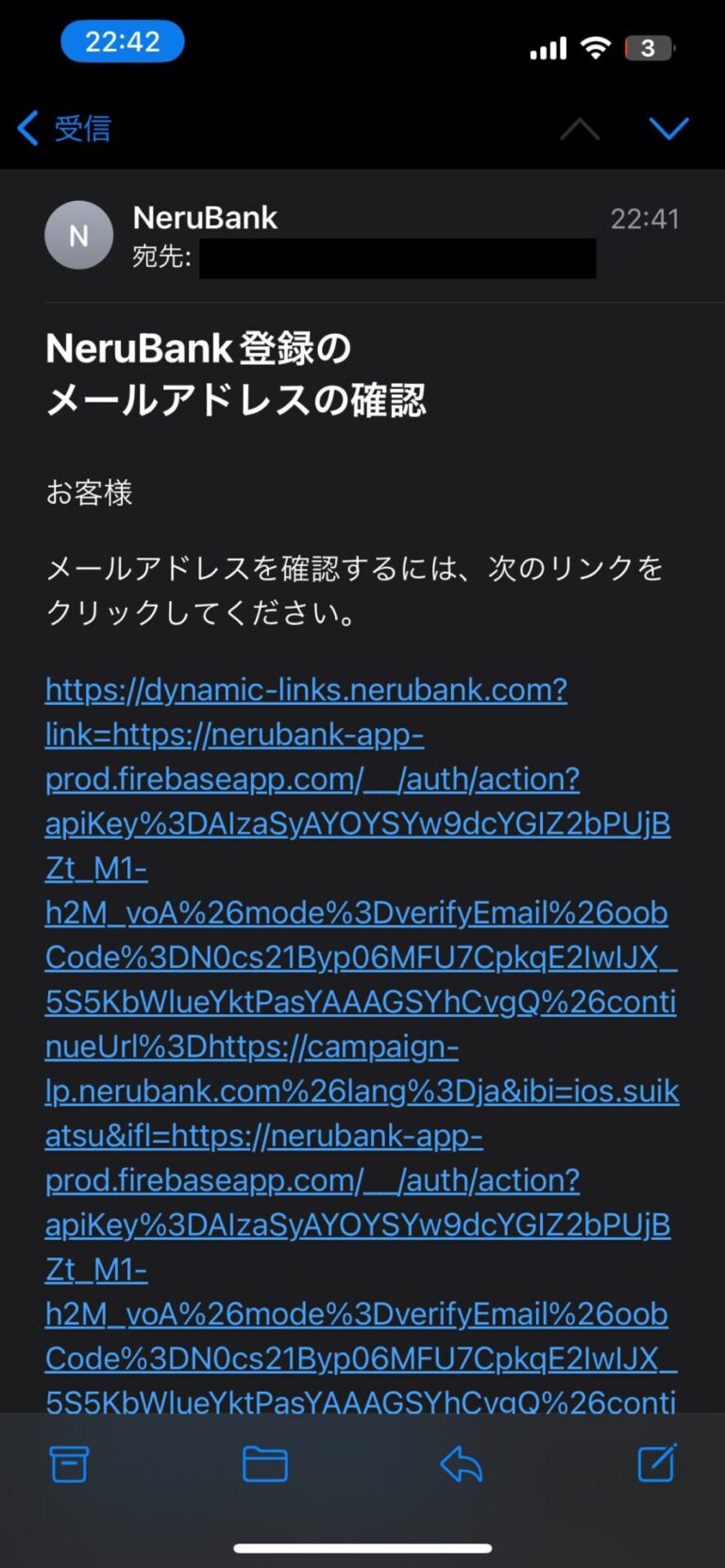This screenshot has height=1568, width=725.
Task: Tap the compose new mail icon
Action: coord(659,1464)
